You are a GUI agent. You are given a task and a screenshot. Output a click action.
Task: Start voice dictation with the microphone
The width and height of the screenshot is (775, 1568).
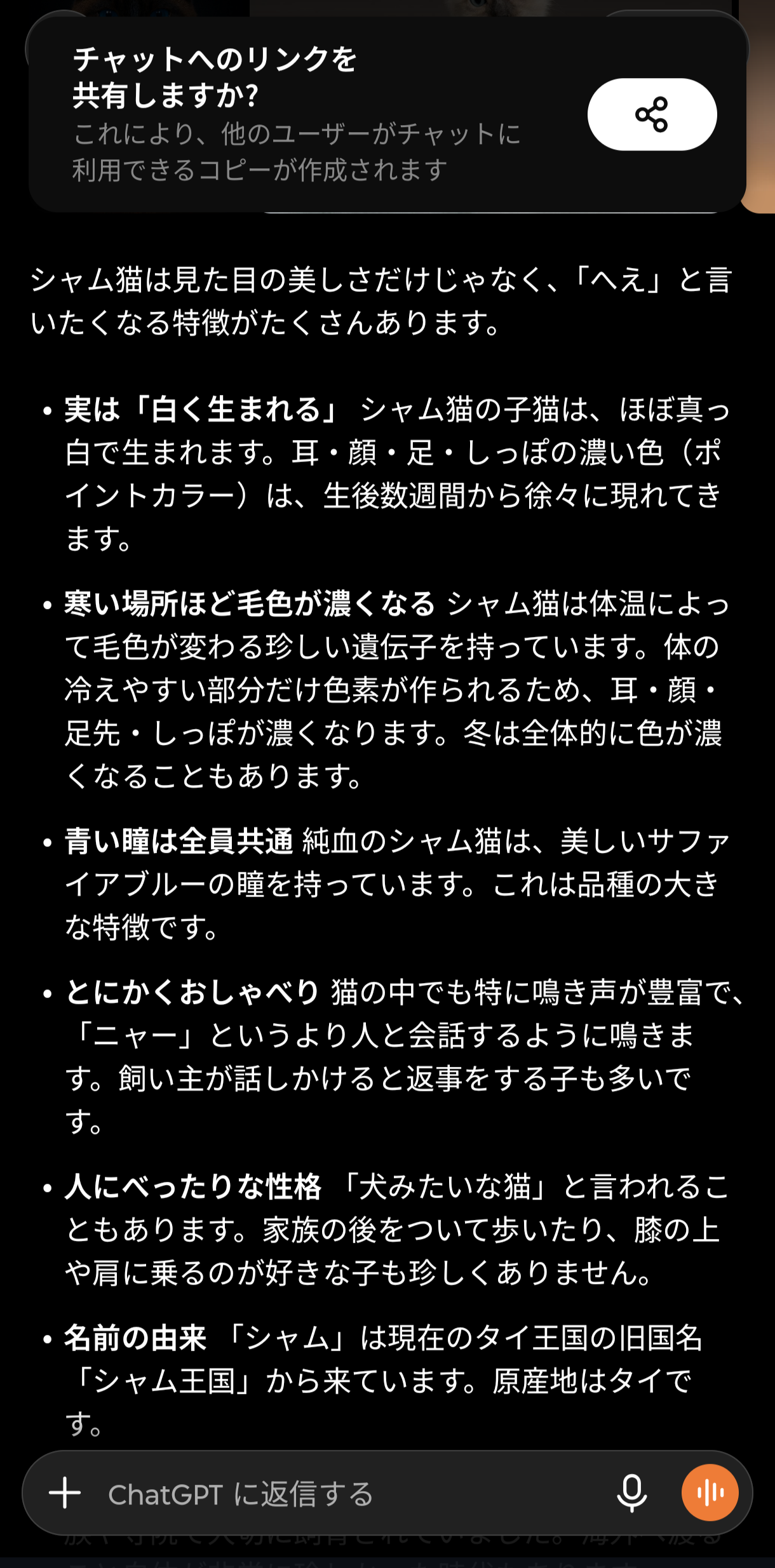click(x=631, y=1493)
